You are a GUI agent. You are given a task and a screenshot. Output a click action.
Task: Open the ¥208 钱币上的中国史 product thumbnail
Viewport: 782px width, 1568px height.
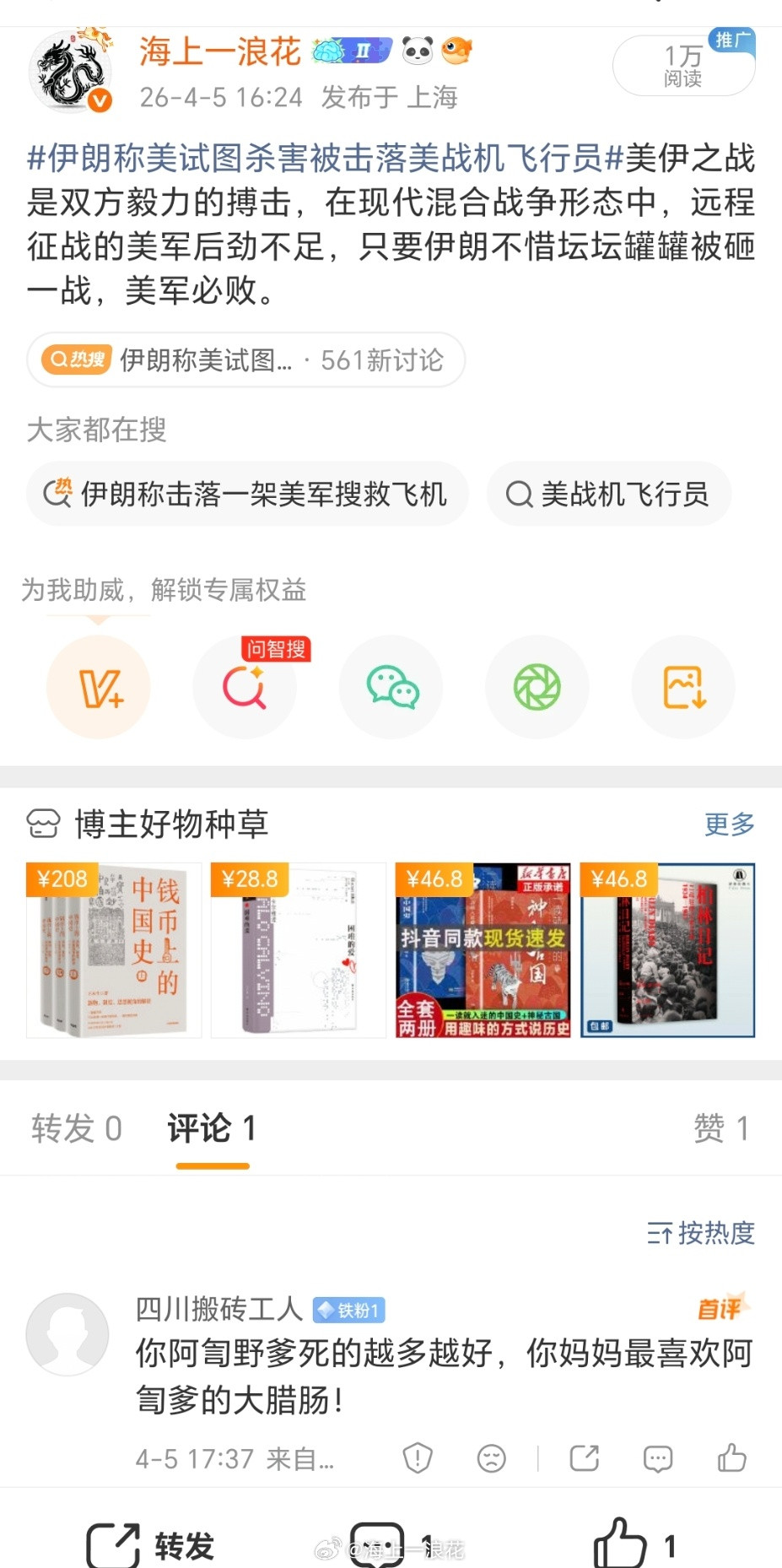[x=115, y=949]
